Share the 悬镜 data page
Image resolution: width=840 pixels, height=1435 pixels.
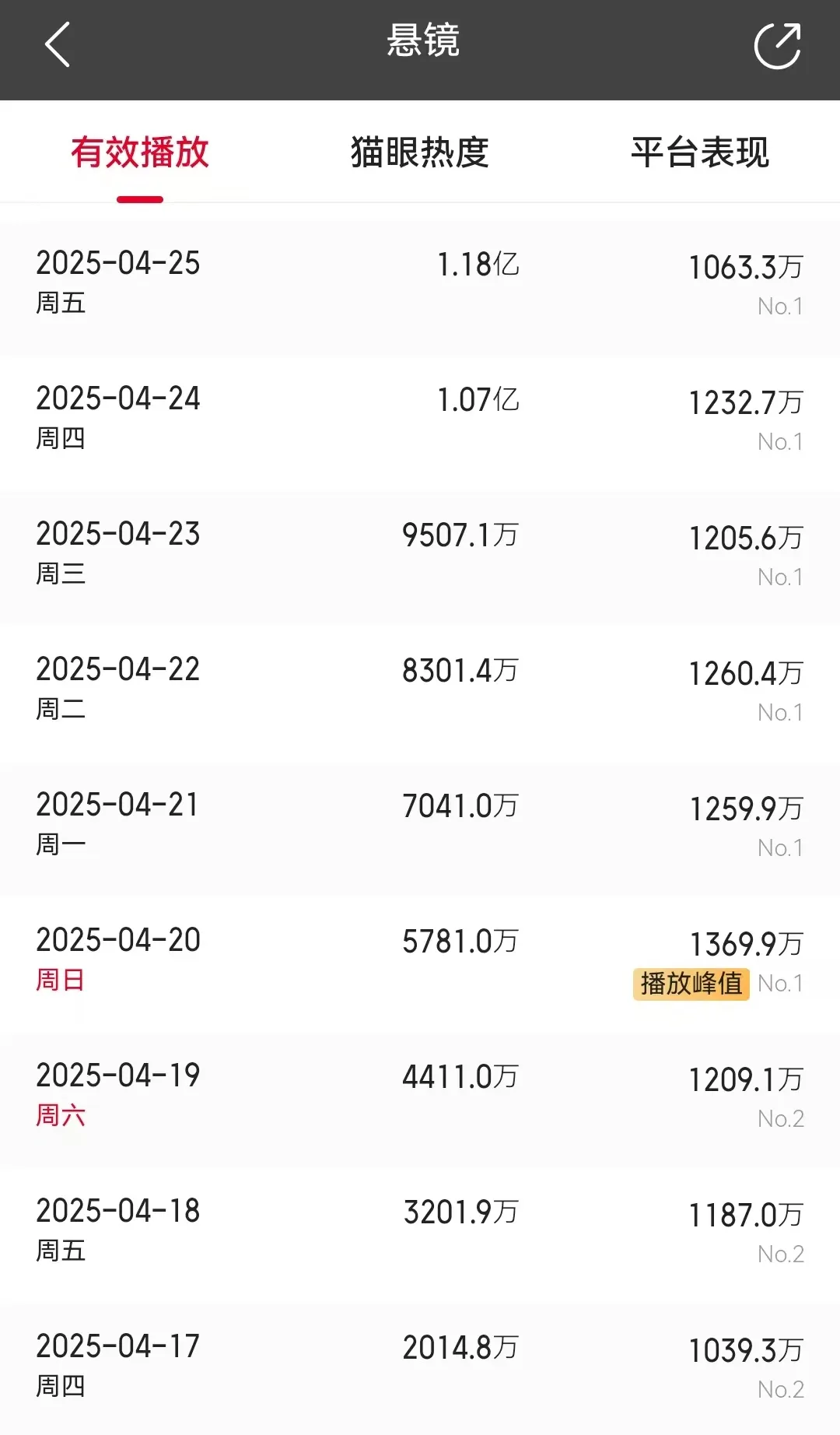pyautogui.click(x=778, y=46)
